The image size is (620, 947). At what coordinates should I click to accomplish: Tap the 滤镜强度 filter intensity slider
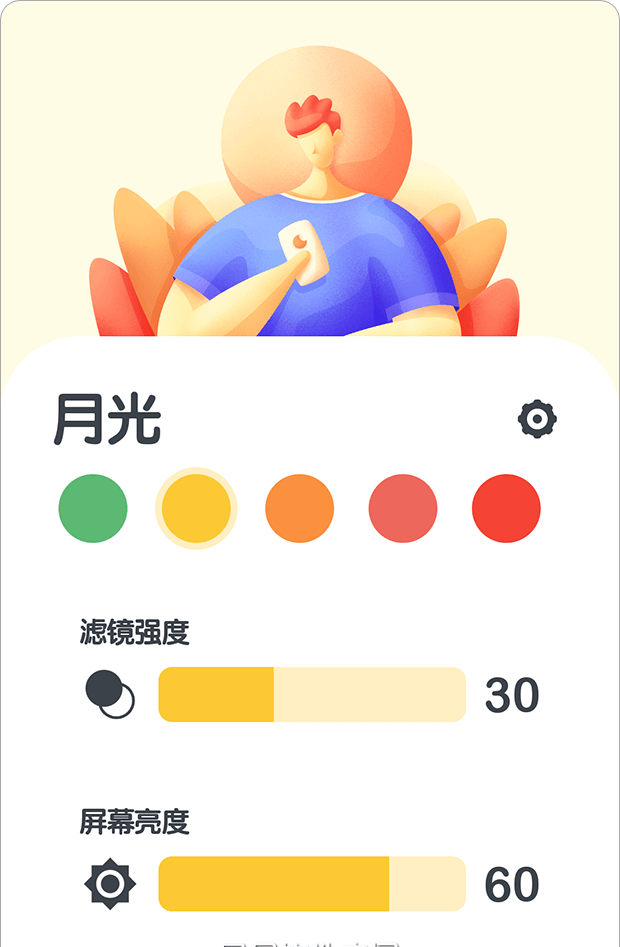click(x=312, y=694)
